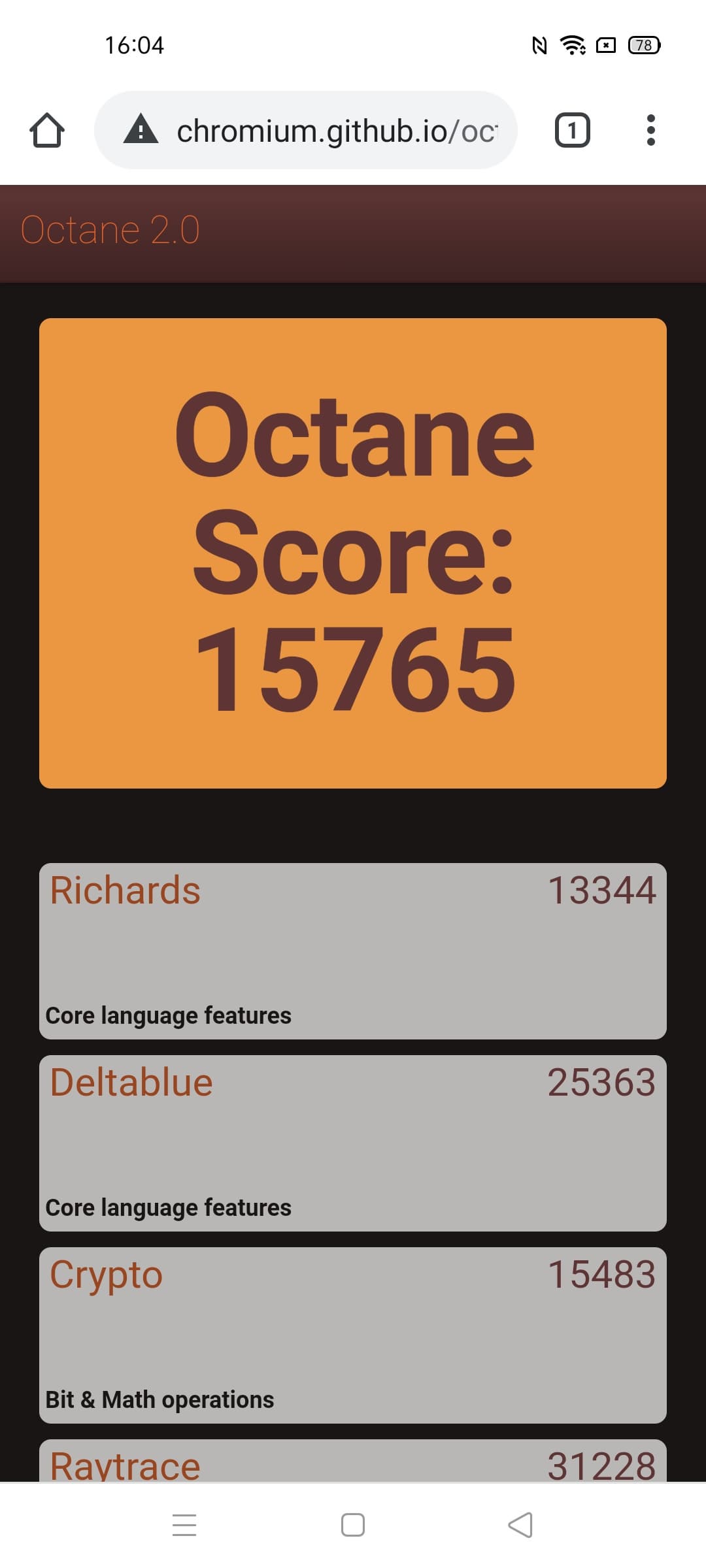Open the tab switcher
Viewport: 706px width, 1568px height.
click(x=572, y=130)
